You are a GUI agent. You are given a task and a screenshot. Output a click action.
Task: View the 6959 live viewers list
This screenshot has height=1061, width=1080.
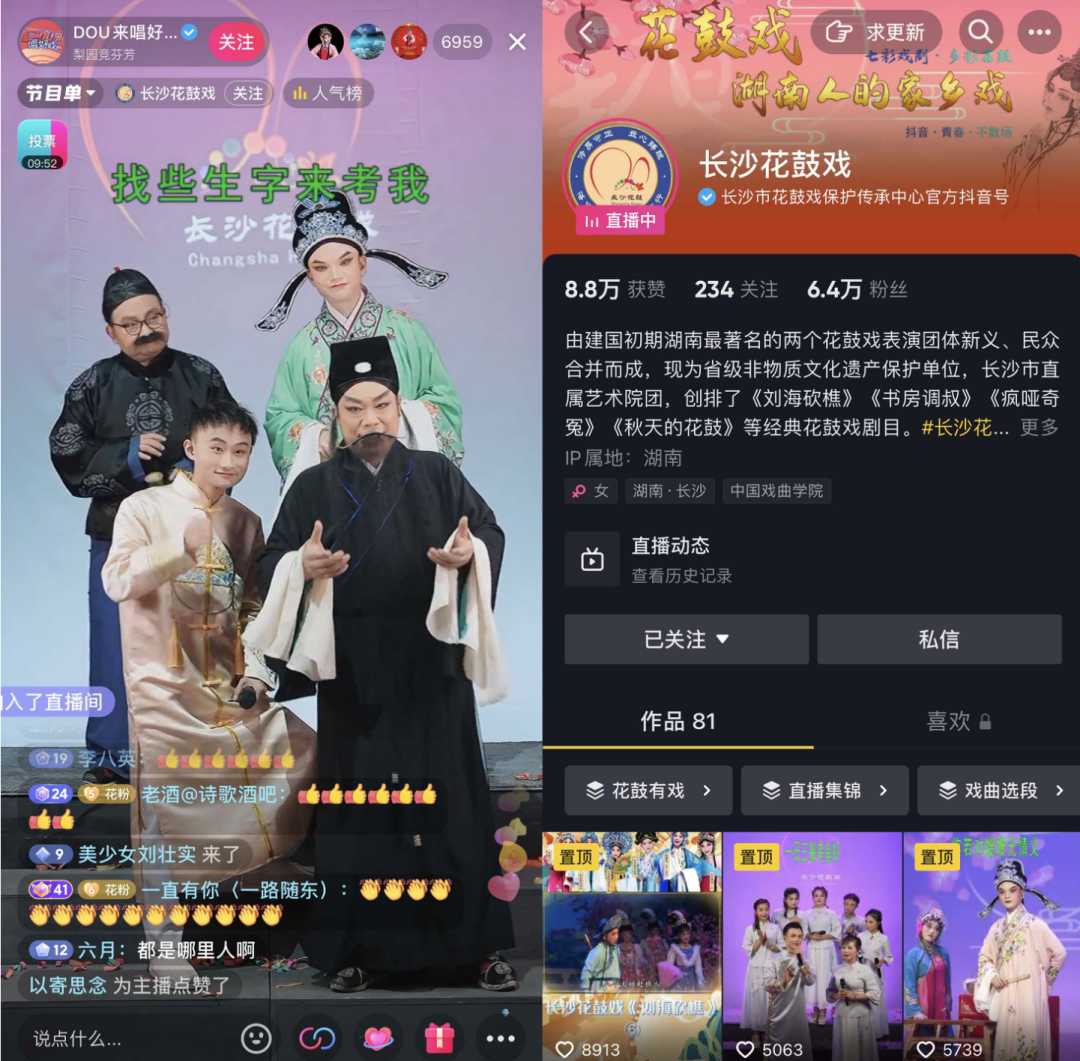pyautogui.click(x=461, y=42)
